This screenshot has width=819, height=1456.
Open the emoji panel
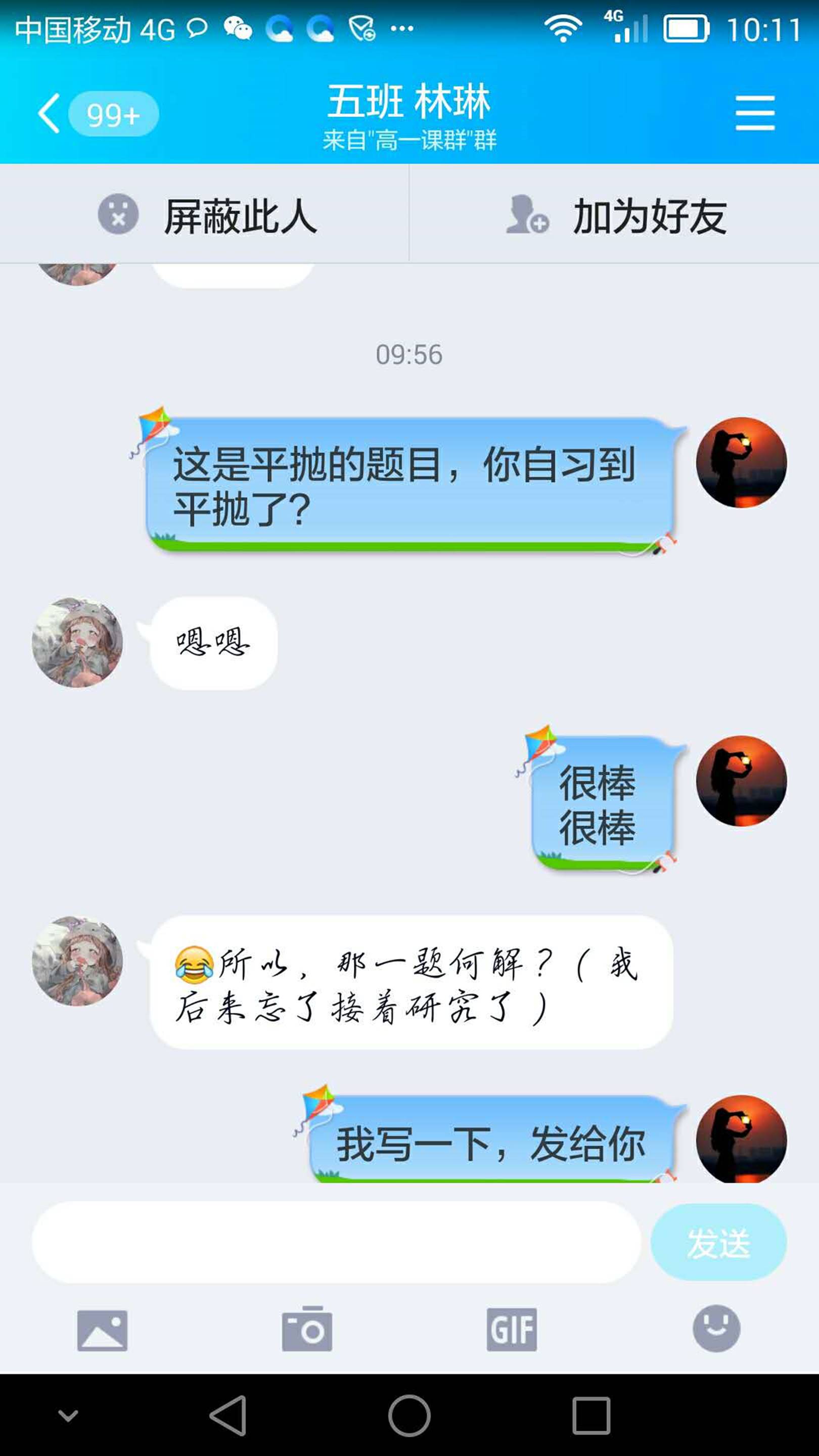pos(716,1328)
